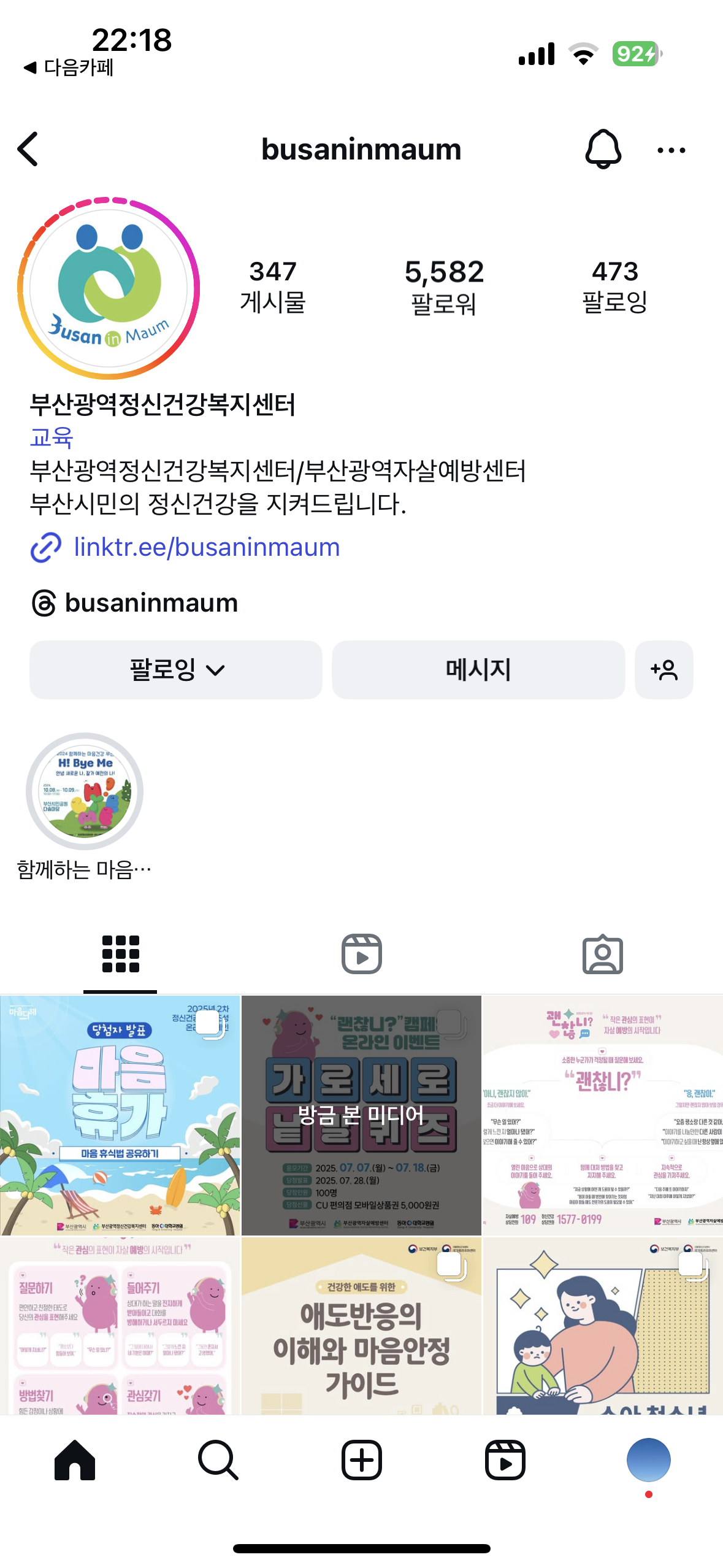This screenshot has height=1568, width=723.
Task: Open the 가로세로 낱말퀴즈 event post
Action: [x=361, y=1115]
